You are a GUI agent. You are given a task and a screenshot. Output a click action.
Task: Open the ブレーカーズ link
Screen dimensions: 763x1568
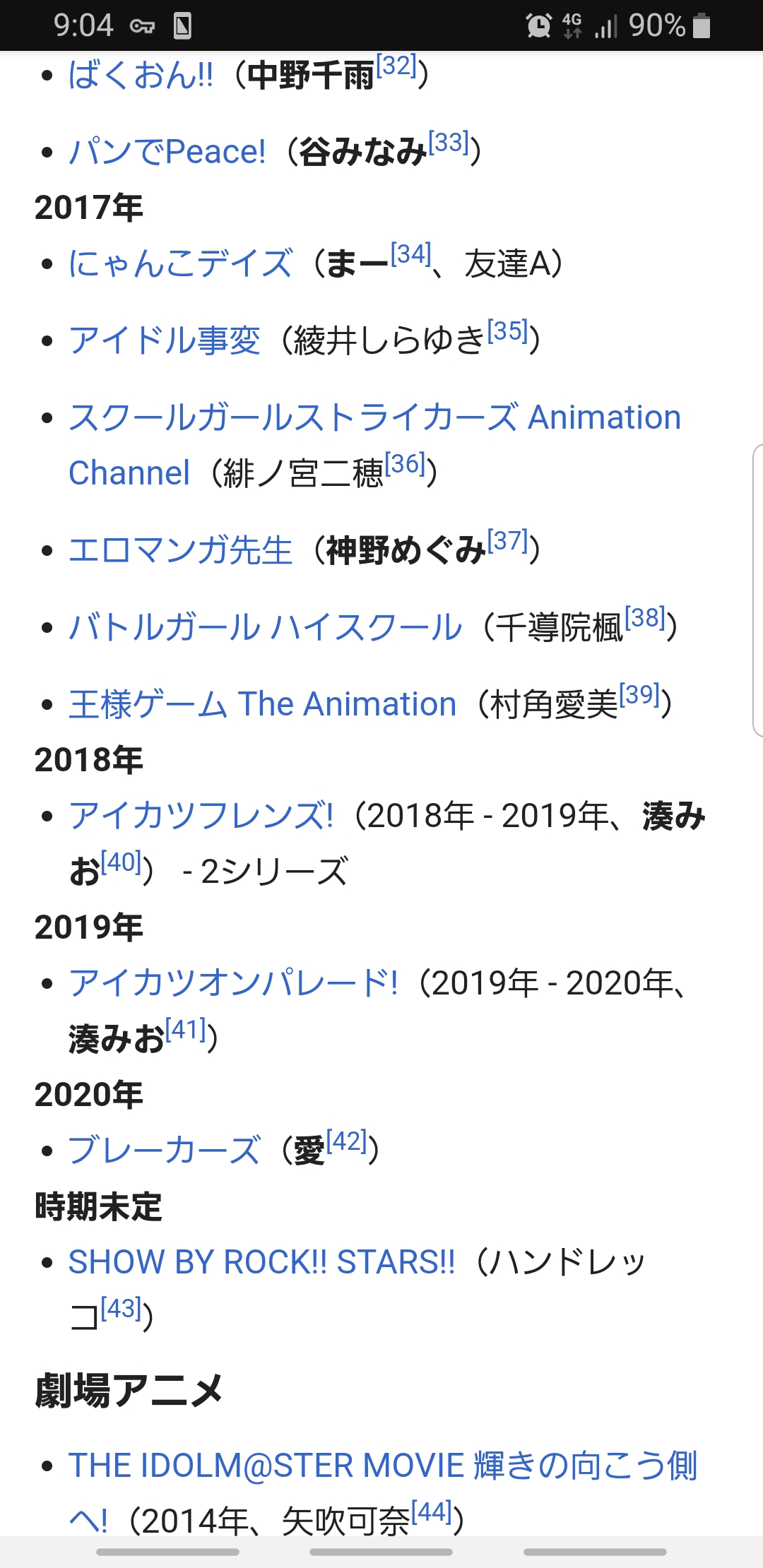point(165,1151)
